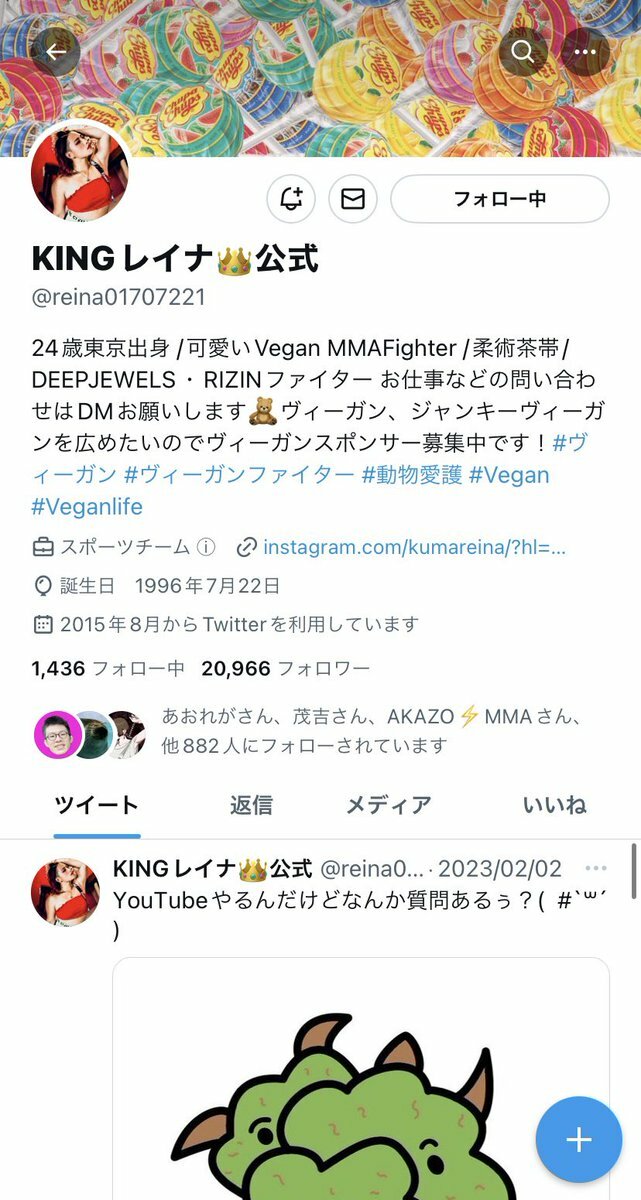Image resolution: width=641 pixels, height=1200 pixels.
Task: Switch to the いいね tab
Action: point(554,805)
